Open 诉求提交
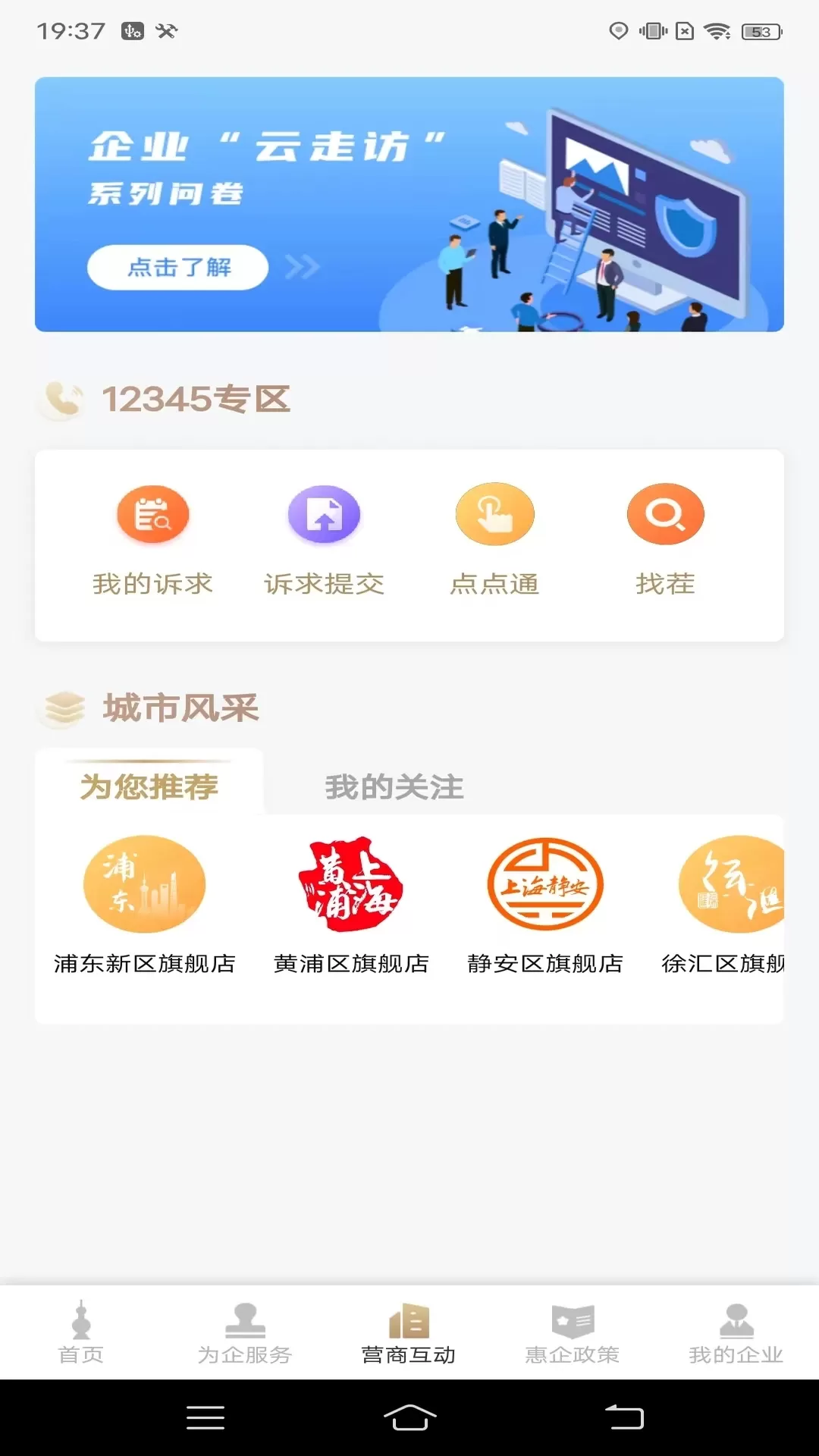Screen dimensions: 819x1456 tap(324, 540)
